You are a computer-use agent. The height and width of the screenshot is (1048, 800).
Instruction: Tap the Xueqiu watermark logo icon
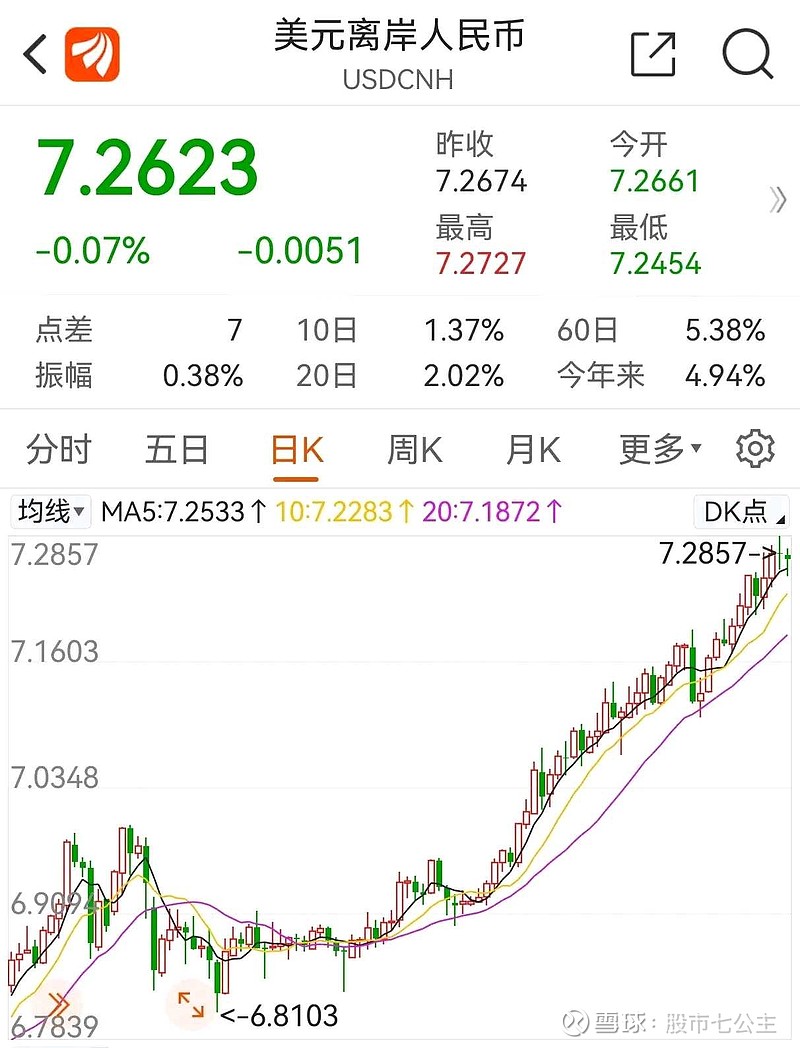[577, 1022]
